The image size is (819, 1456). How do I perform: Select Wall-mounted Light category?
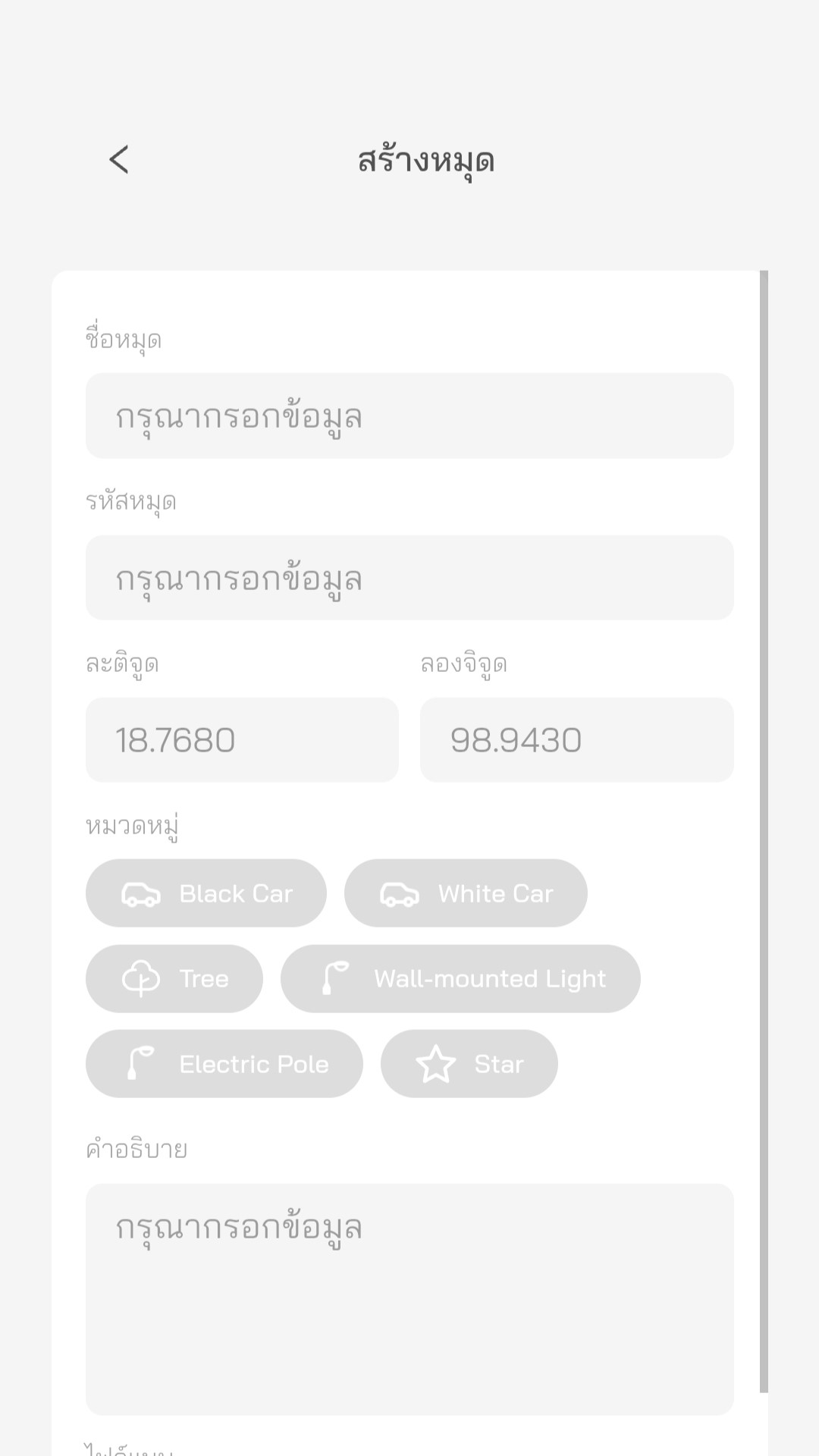[460, 979]
